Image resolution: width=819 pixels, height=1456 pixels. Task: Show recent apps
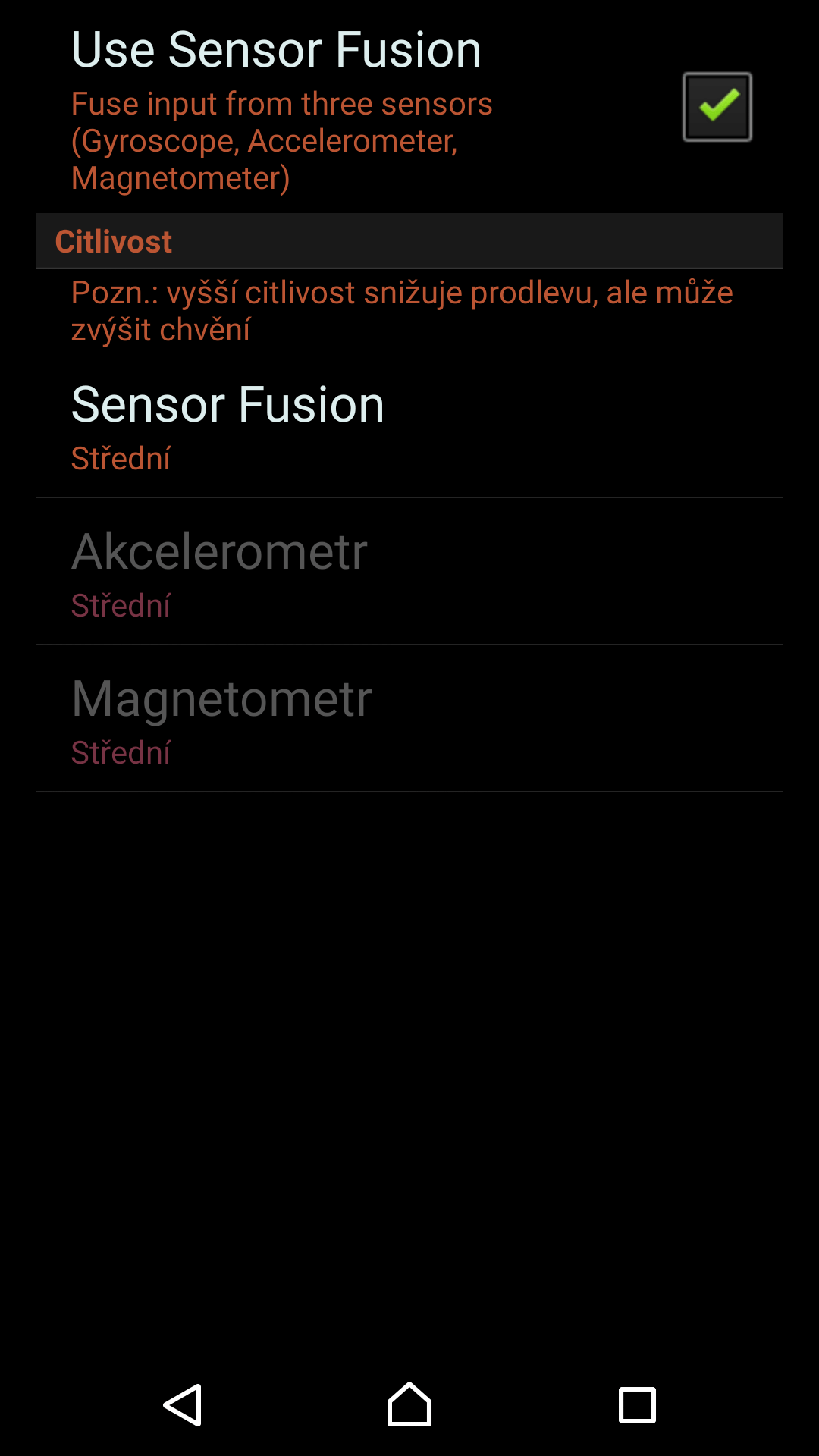click(x=637, y=1405)
